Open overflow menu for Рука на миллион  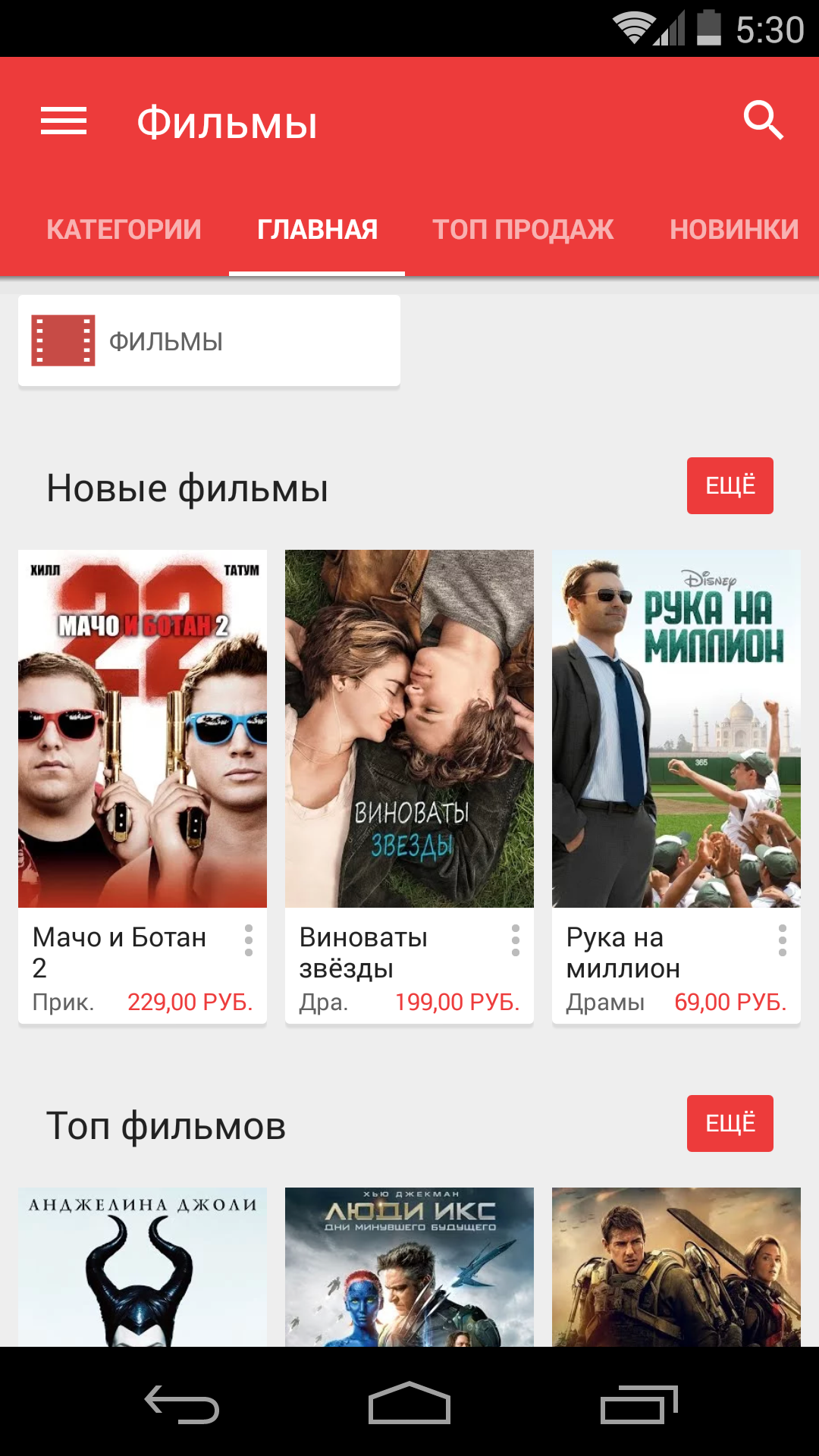(783, 940)
